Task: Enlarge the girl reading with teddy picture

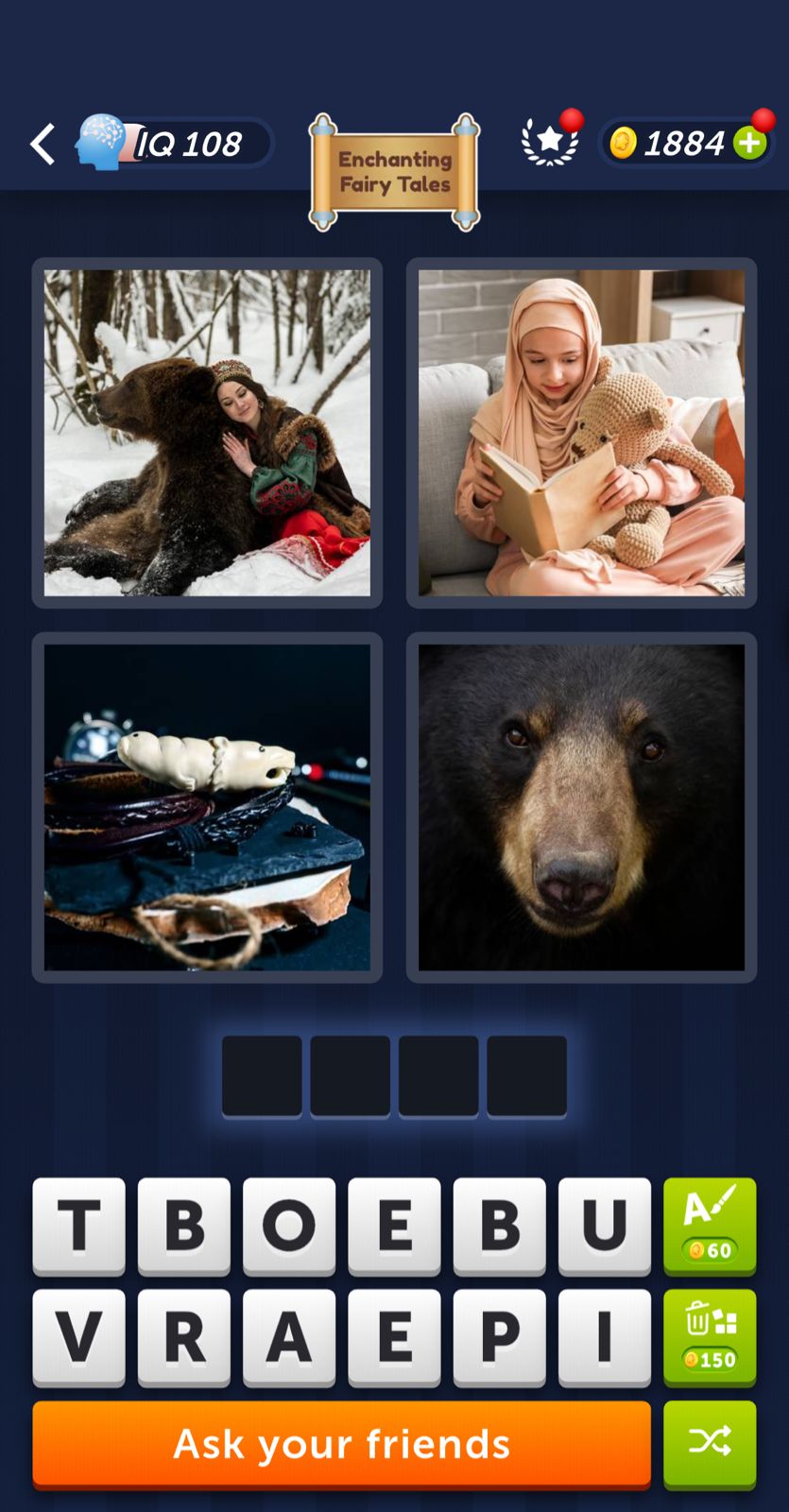Action: [581, 433]
